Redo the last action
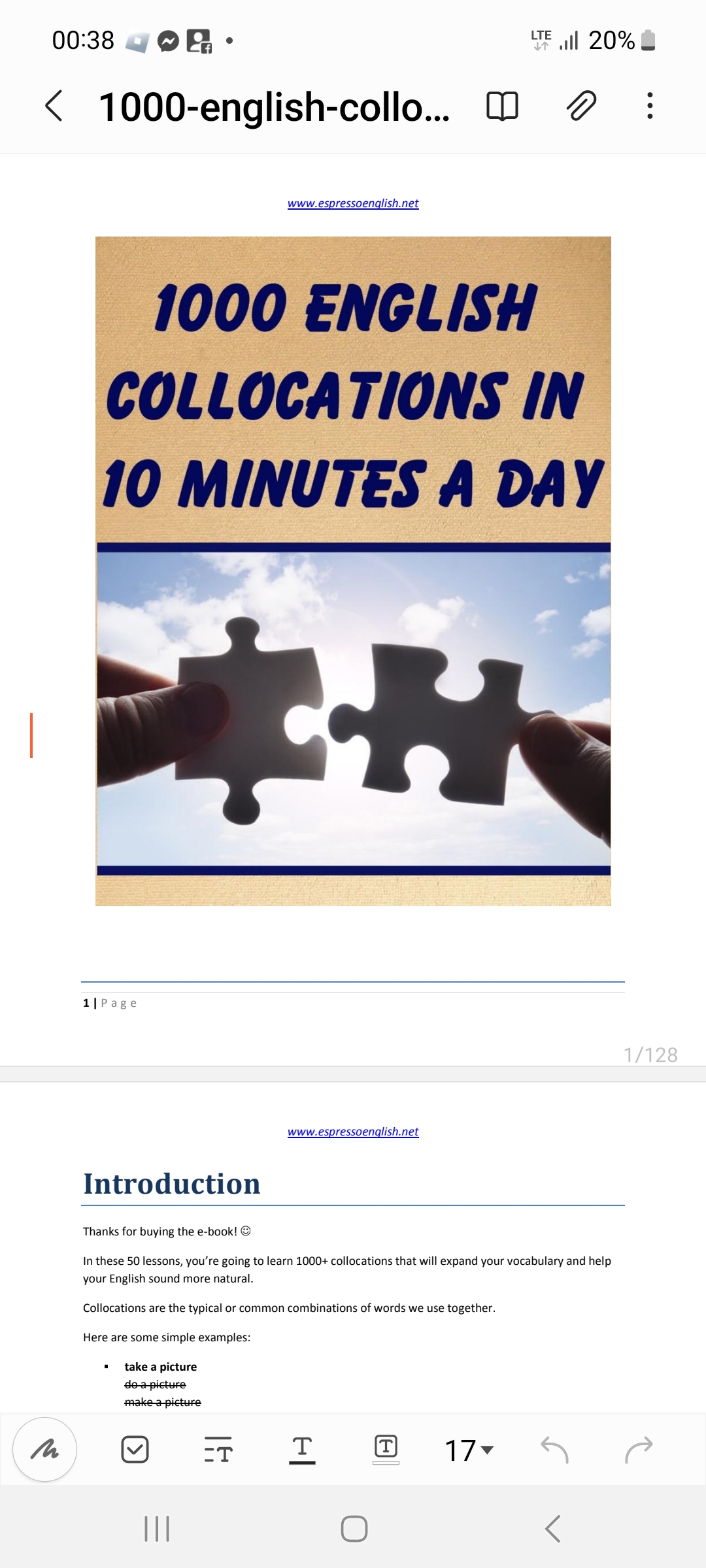Viewport: 706px width, 1568px height. coord(639,1450)
